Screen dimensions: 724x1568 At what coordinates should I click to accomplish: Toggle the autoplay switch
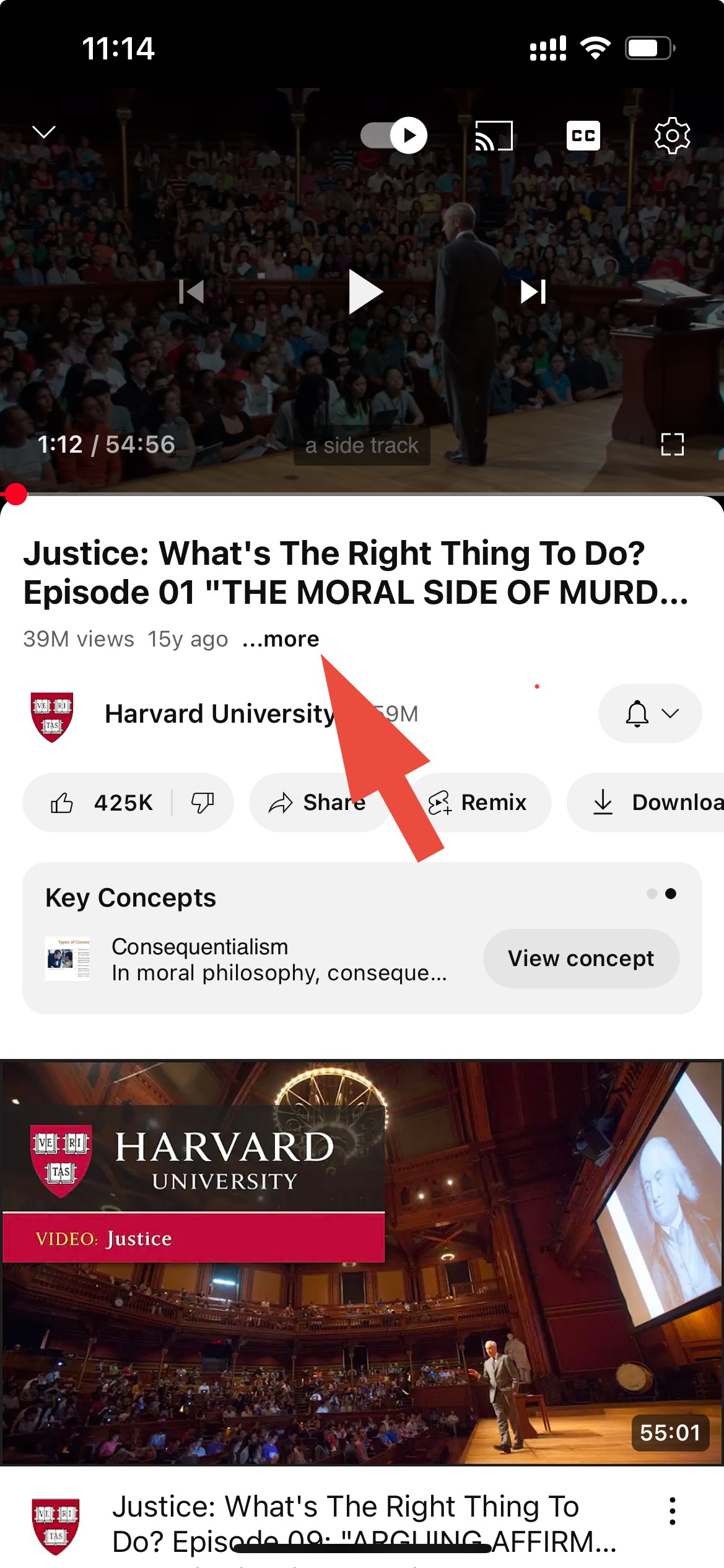point(394,135)
